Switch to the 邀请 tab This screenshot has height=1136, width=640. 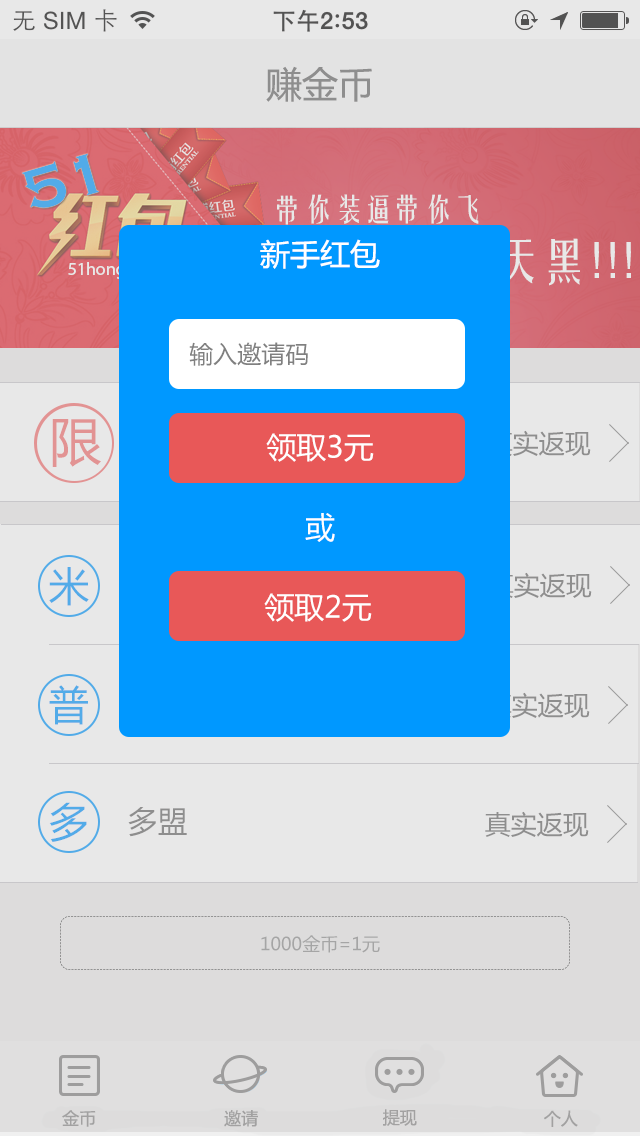pos(240,1089)
